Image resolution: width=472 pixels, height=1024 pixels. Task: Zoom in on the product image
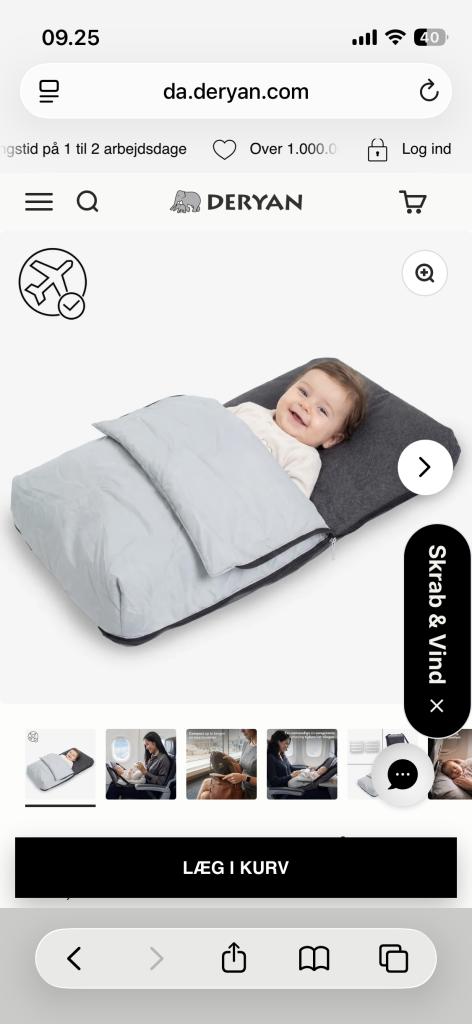pos(424,273)
